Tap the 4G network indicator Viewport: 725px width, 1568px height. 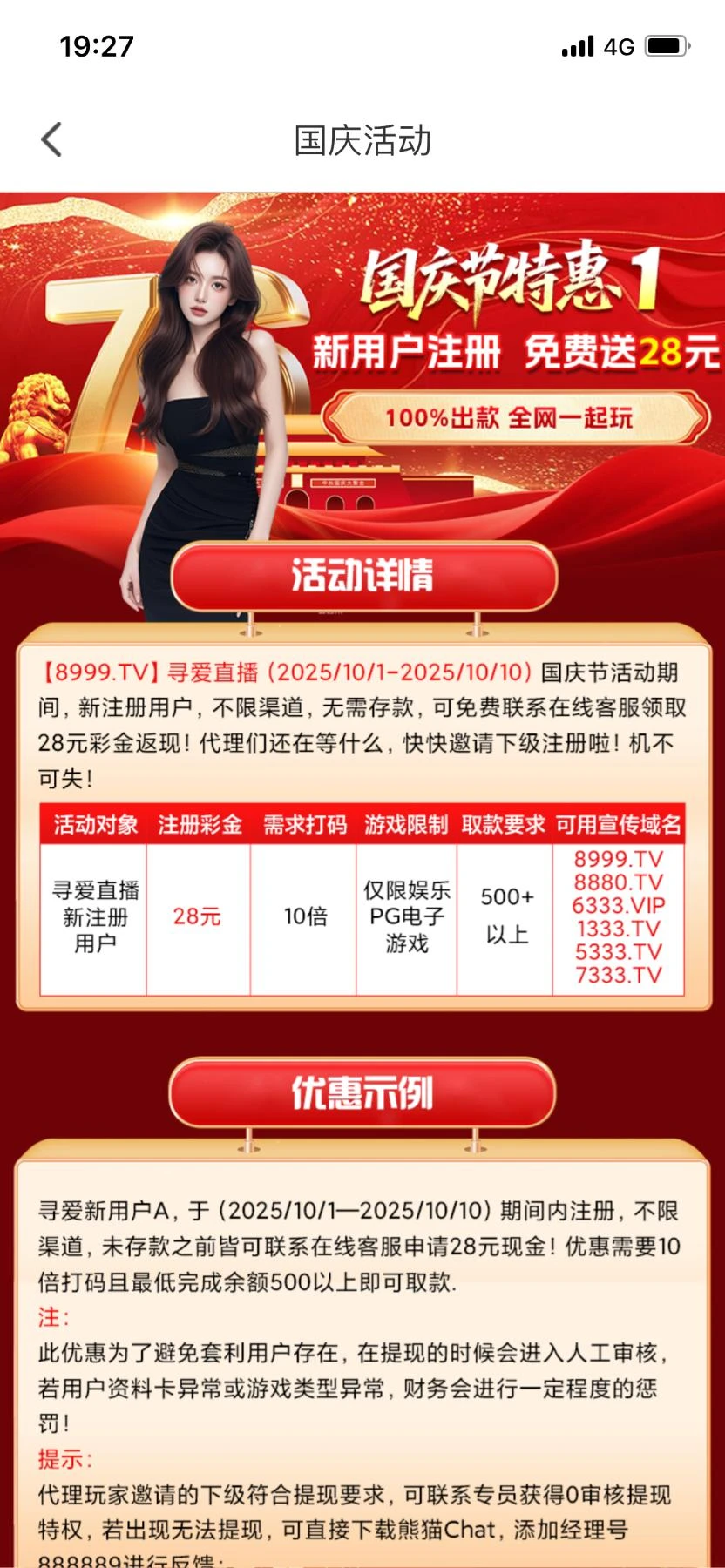tap(617, 49)
